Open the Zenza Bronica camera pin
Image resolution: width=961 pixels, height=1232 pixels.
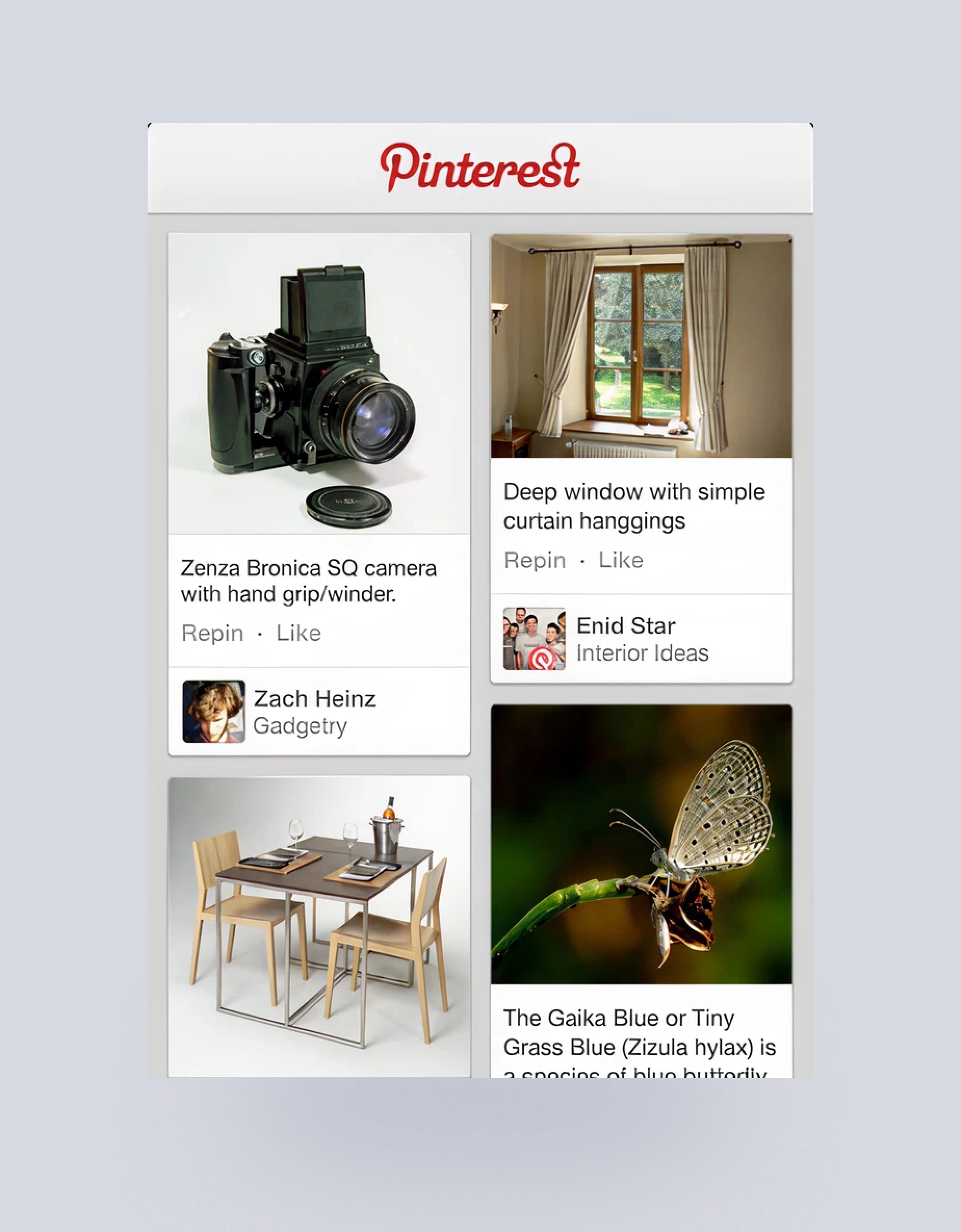click(x=319, y=383)
